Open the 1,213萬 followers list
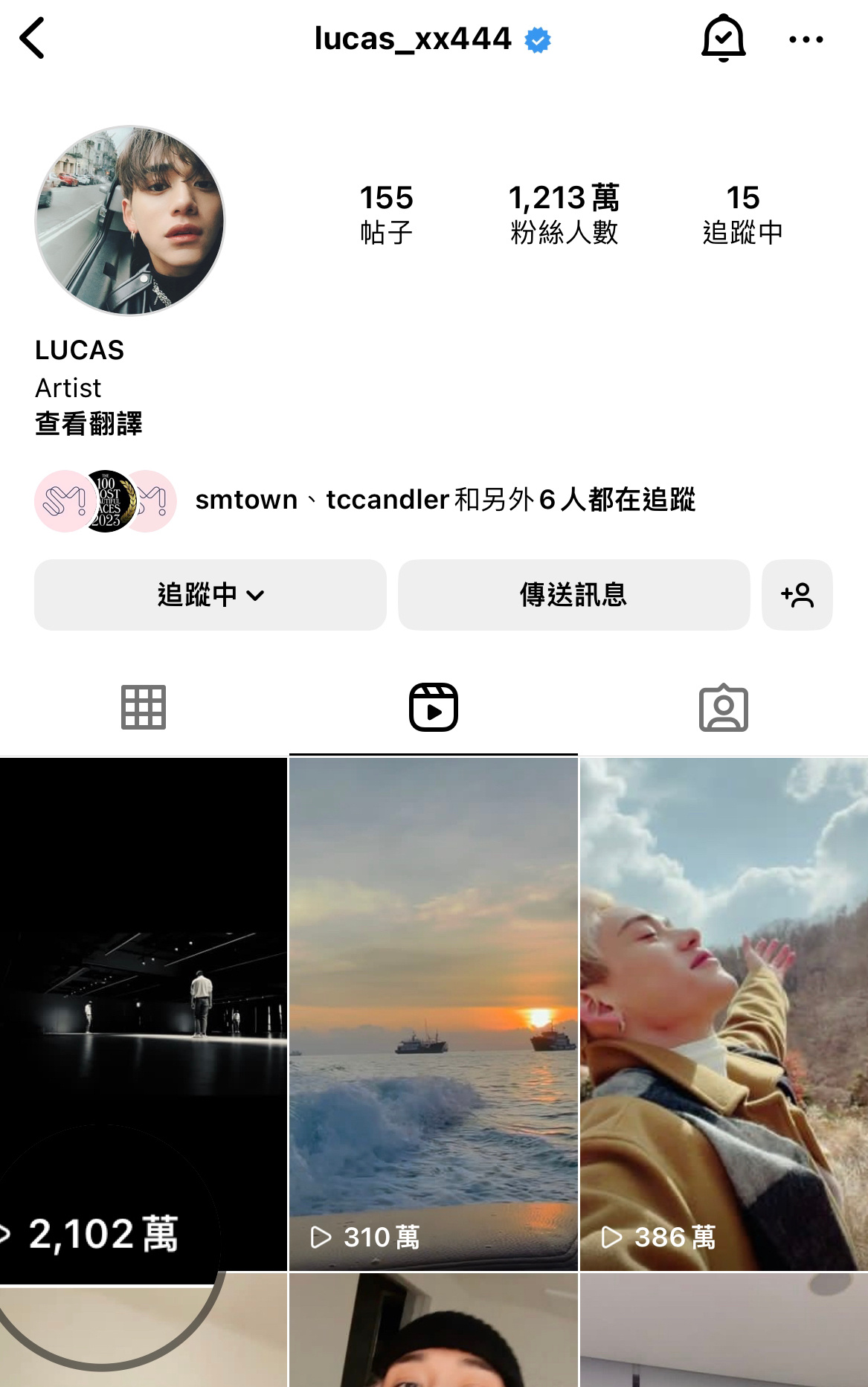 point(564,214)
